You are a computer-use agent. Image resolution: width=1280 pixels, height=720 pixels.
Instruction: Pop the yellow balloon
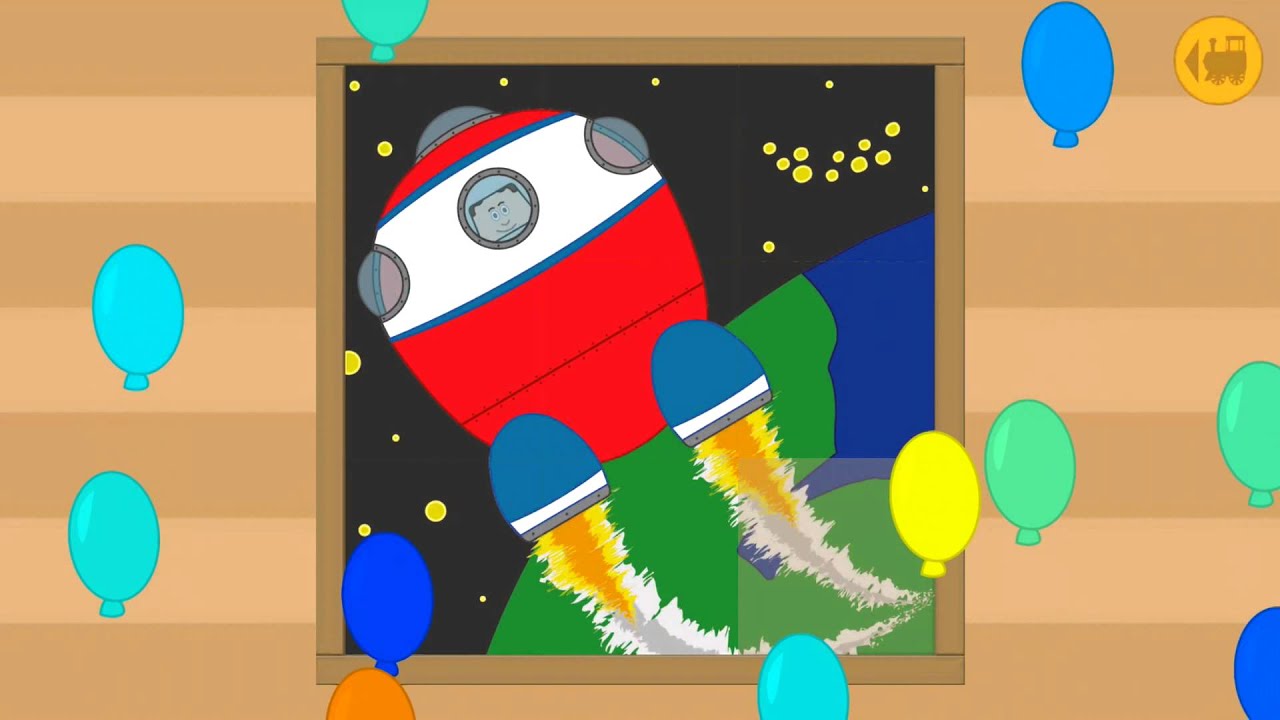pos(934,496)
